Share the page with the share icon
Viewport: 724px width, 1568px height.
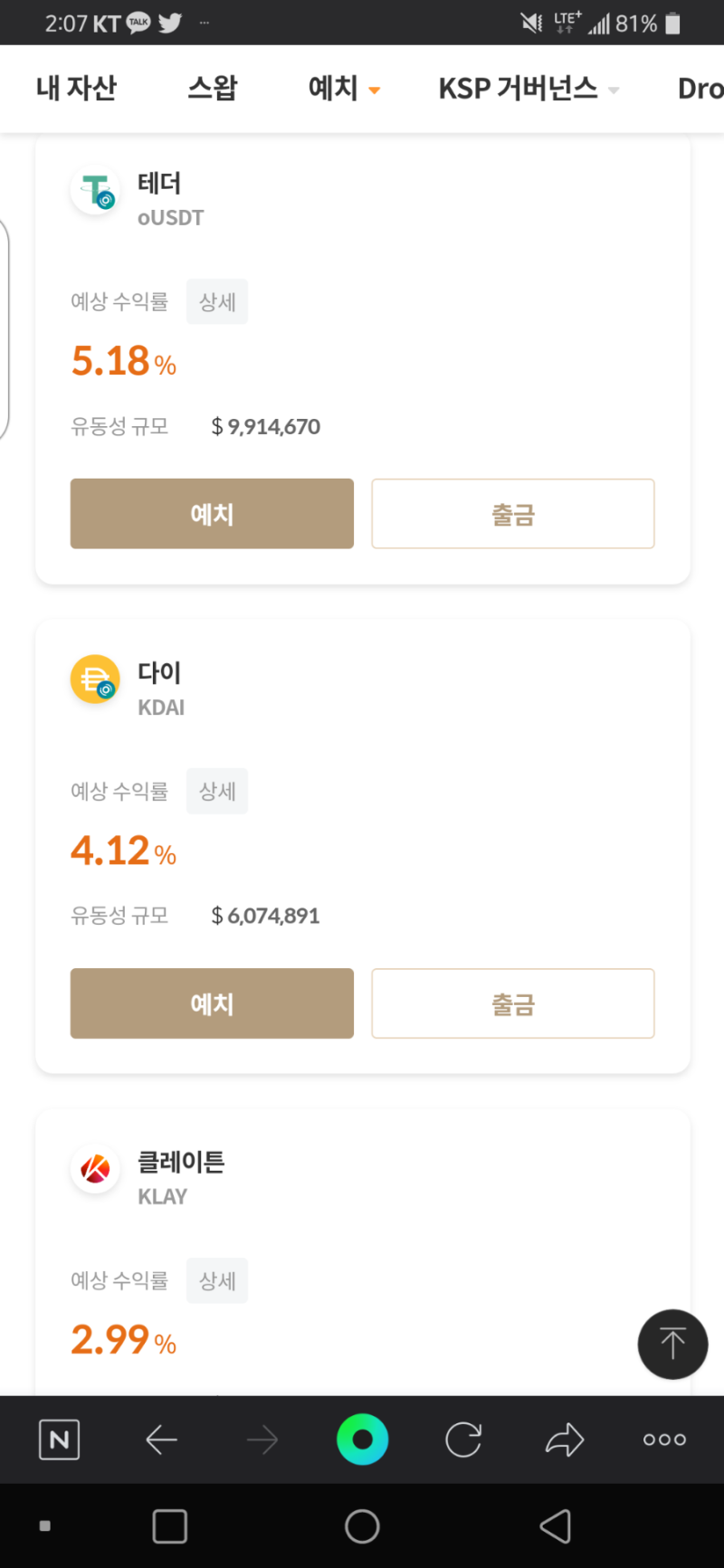pos(565,1440)
